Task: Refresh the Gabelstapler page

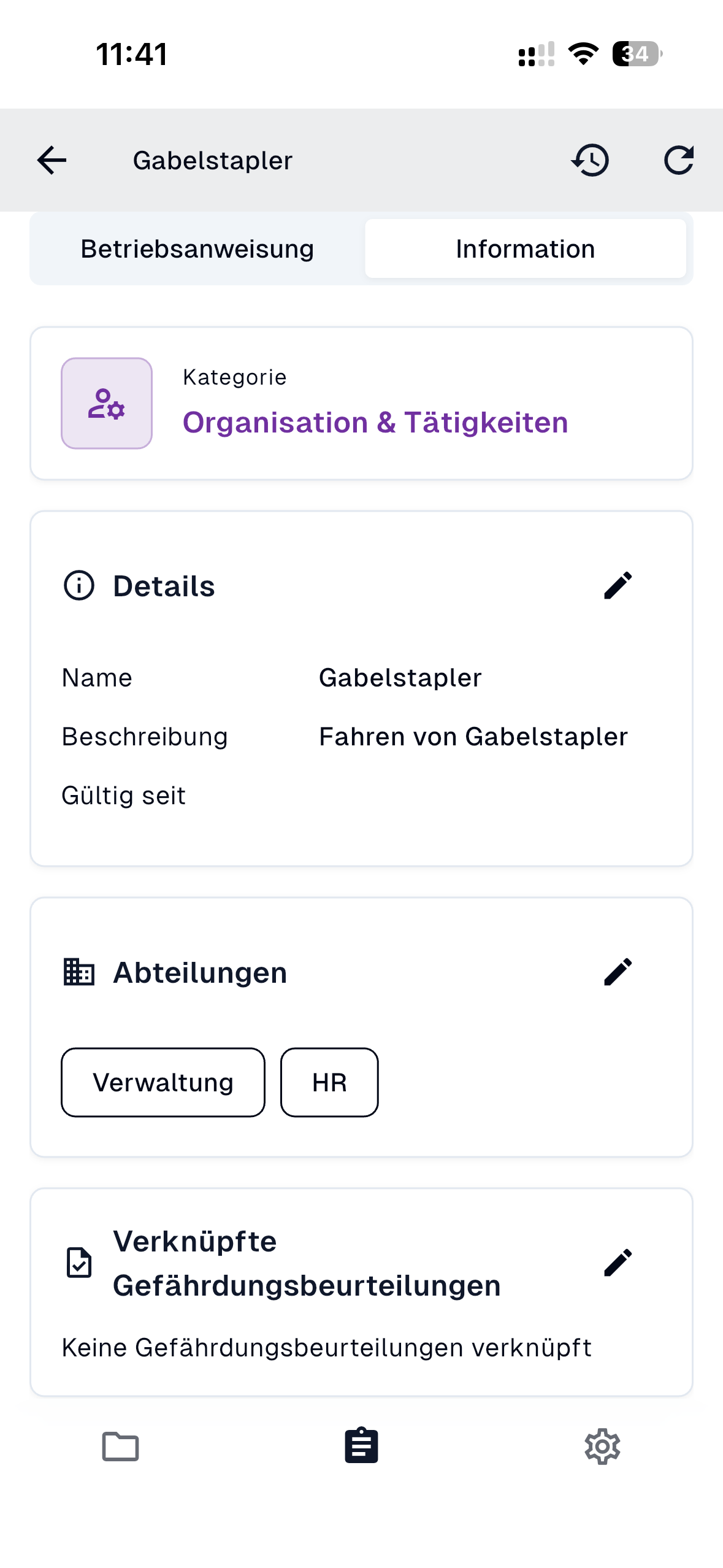Action: 679,160
